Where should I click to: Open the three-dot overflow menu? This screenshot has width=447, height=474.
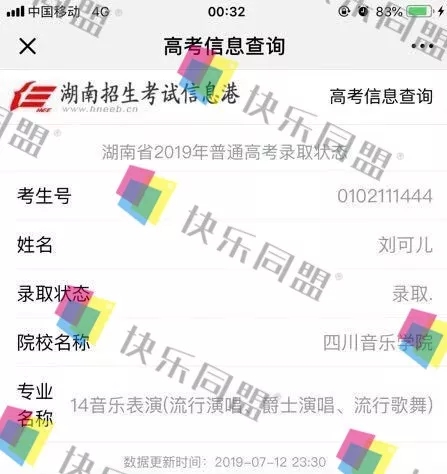tap(422, 46)
